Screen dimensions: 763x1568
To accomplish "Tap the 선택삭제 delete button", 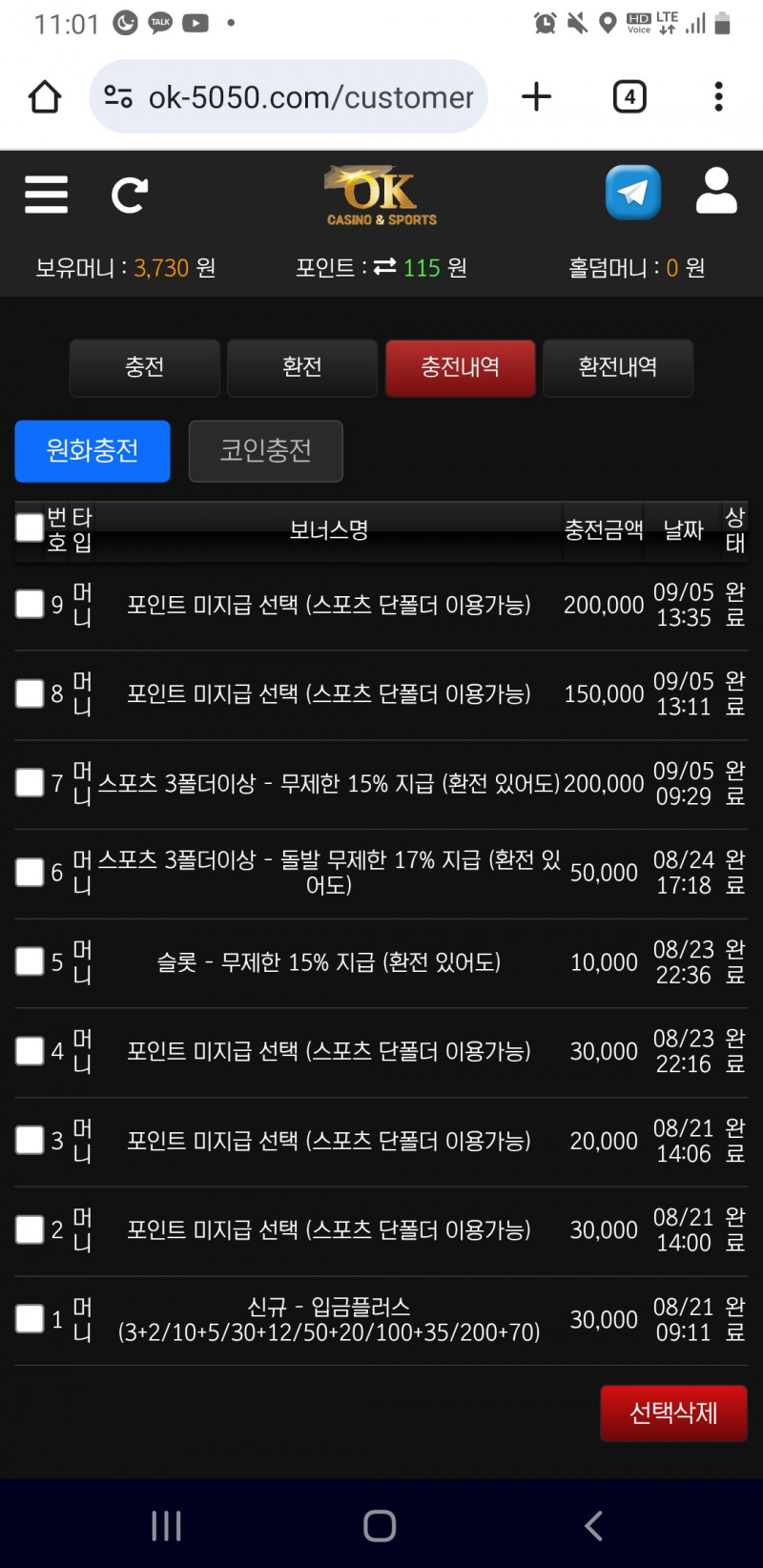I will pos(673,1413).
